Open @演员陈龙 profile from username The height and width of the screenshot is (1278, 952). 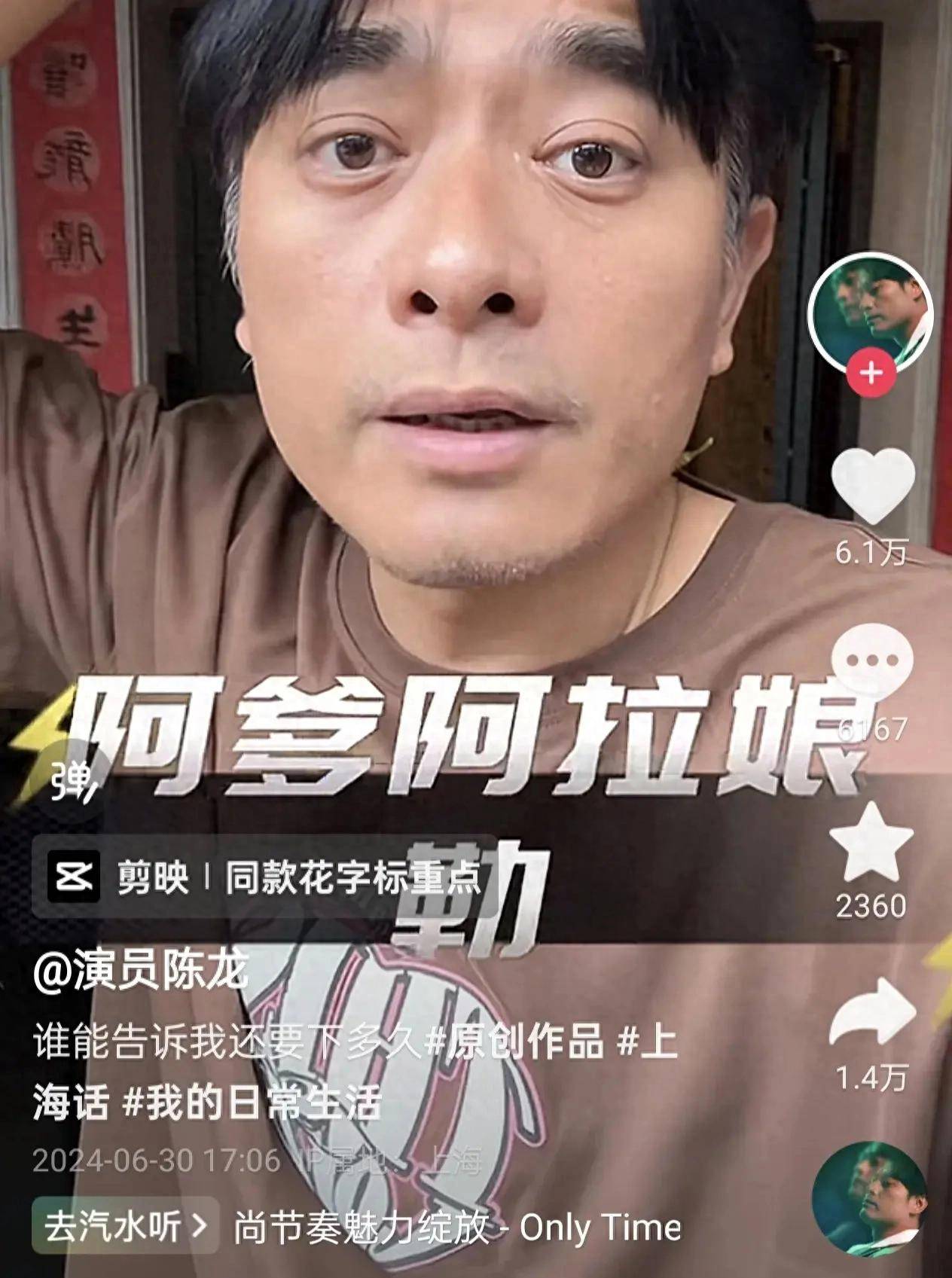[141, 968]
